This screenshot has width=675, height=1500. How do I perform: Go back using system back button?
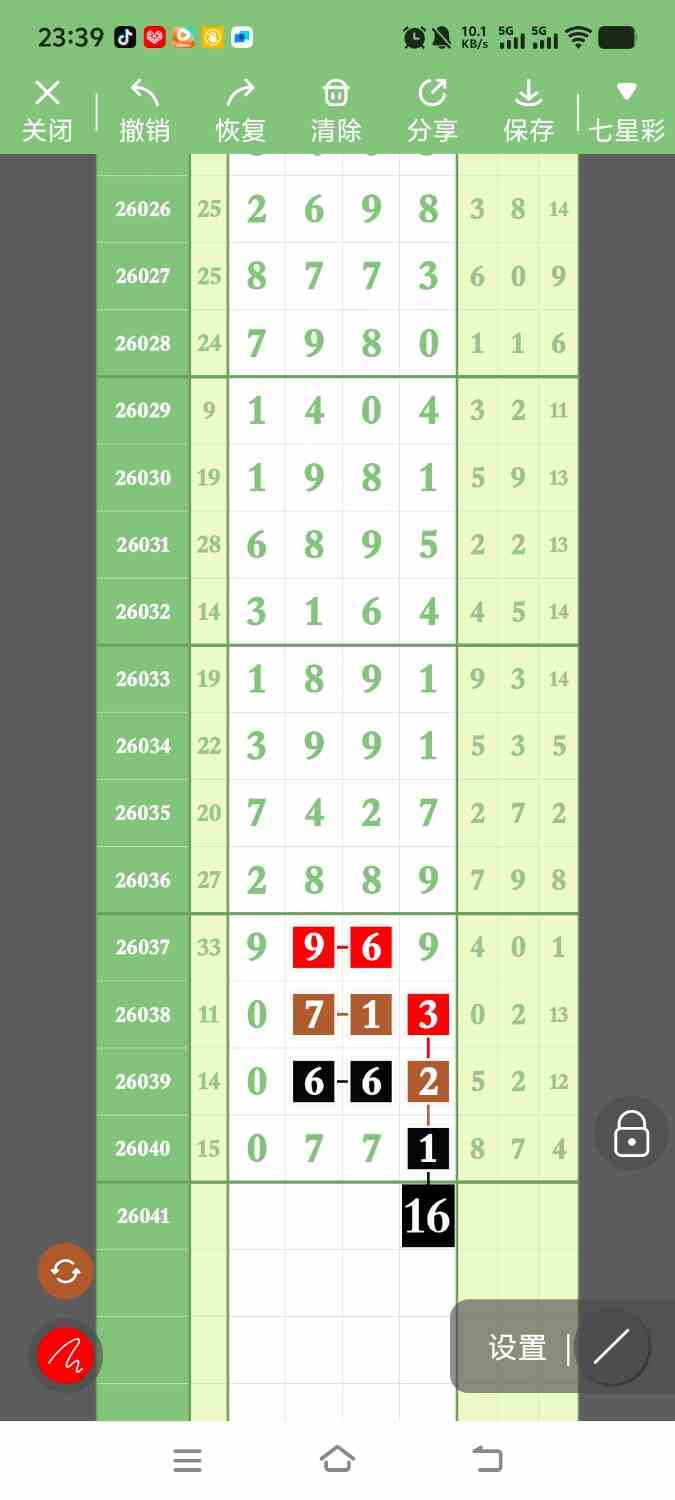click(487, 1460)
